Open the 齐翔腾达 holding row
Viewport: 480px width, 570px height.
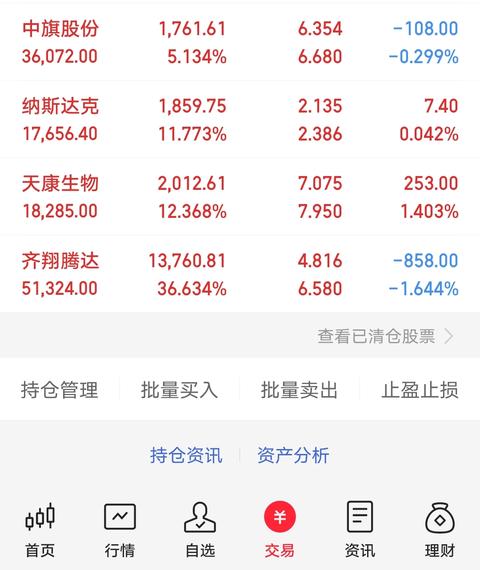coord(240,274)
